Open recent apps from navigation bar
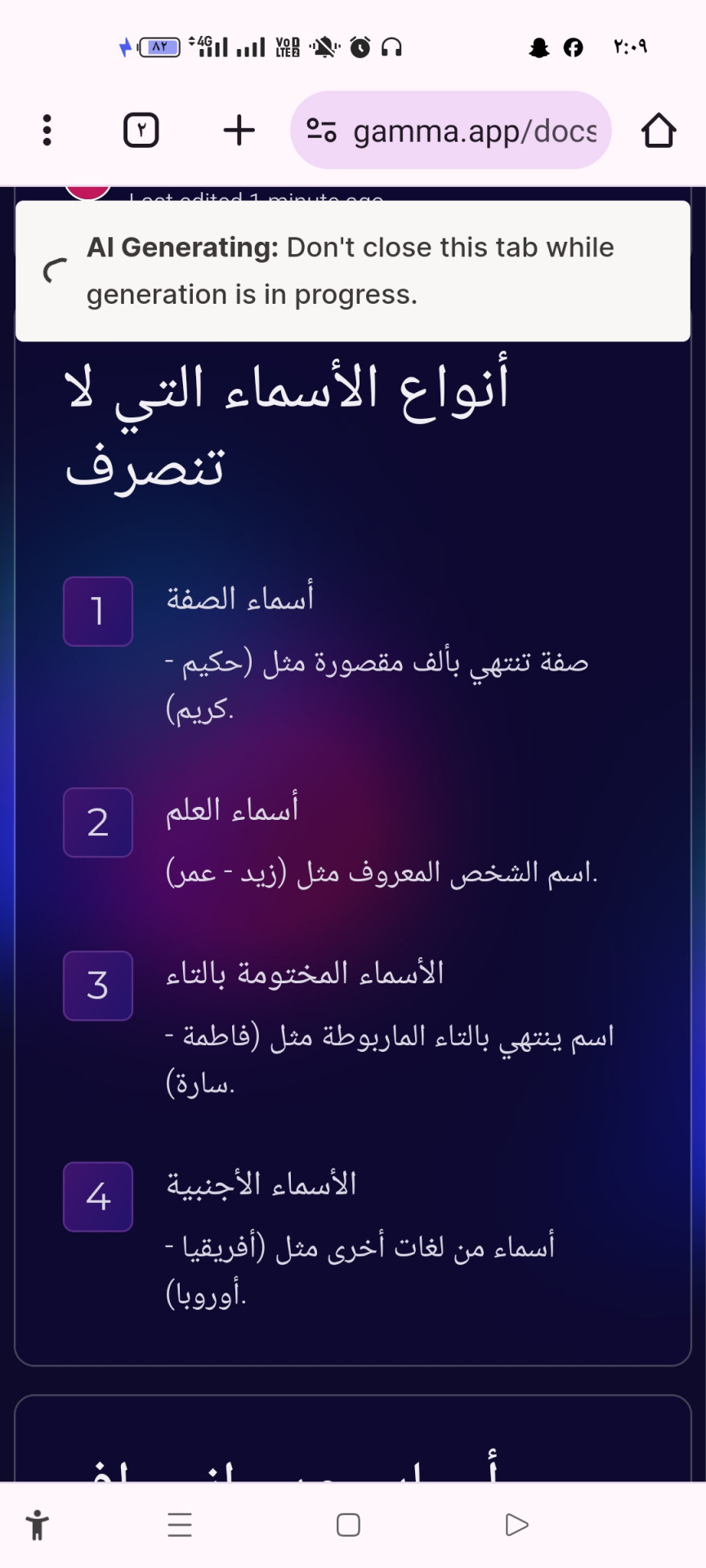706x1568 pixels. click(180, 1525)
